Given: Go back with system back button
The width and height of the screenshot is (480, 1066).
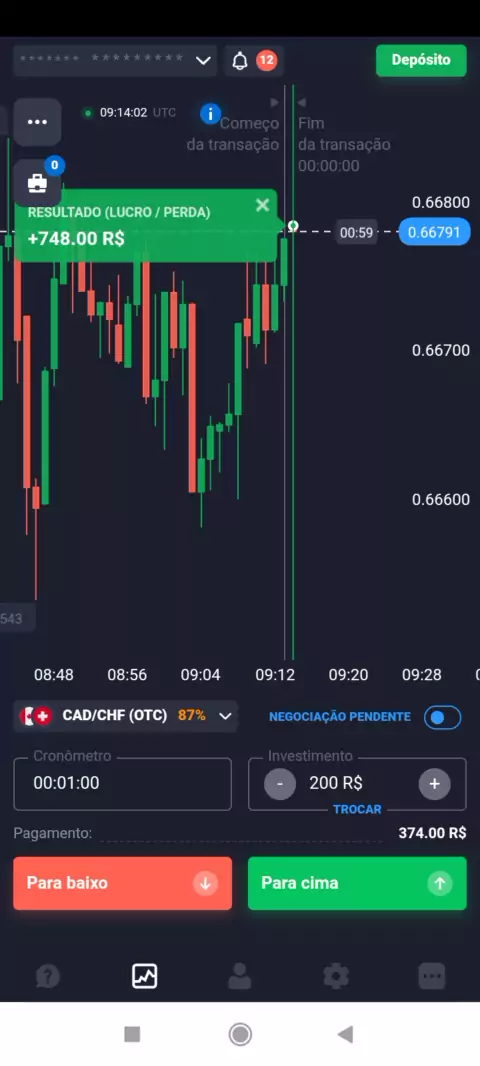Looking at the screenshot, I should [345, 1034].
